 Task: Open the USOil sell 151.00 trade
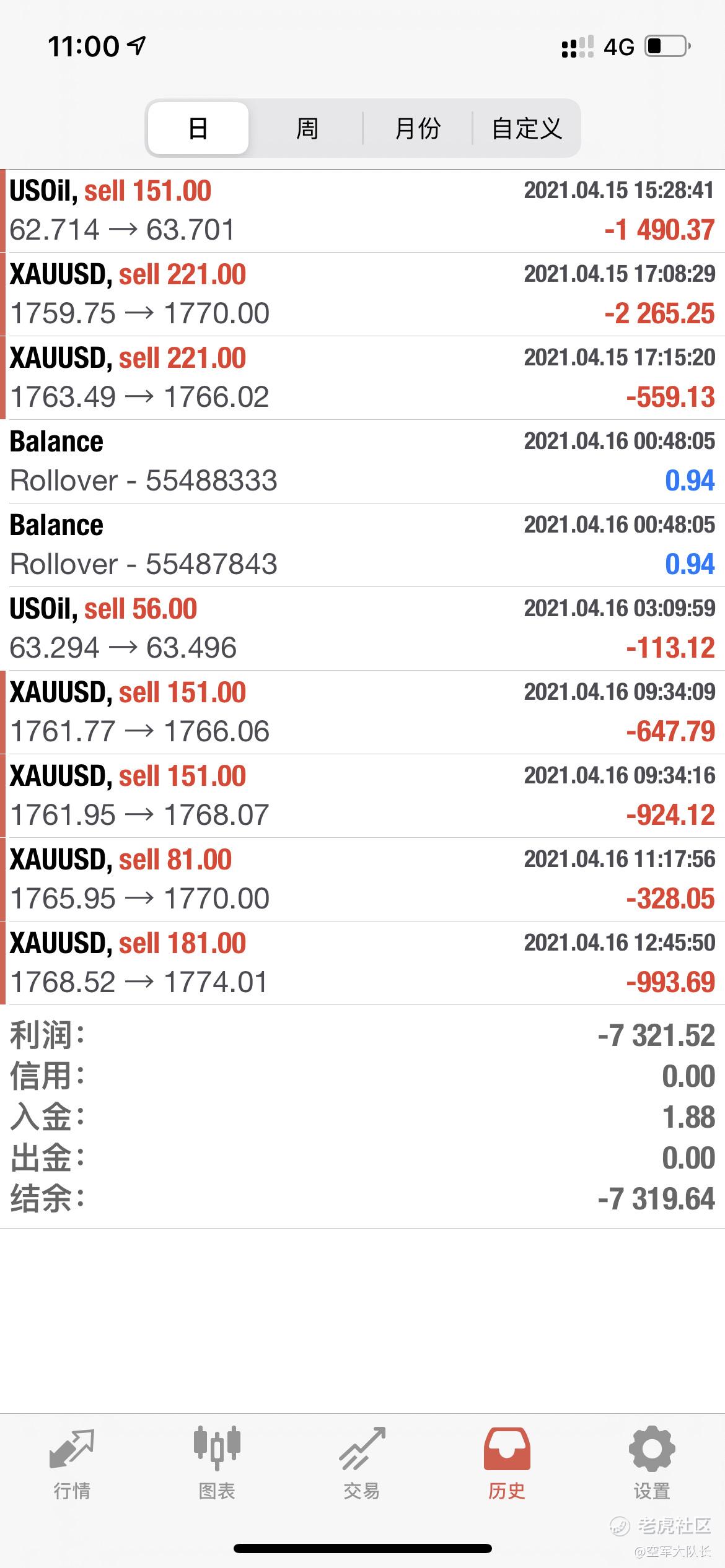pos(362,211)
